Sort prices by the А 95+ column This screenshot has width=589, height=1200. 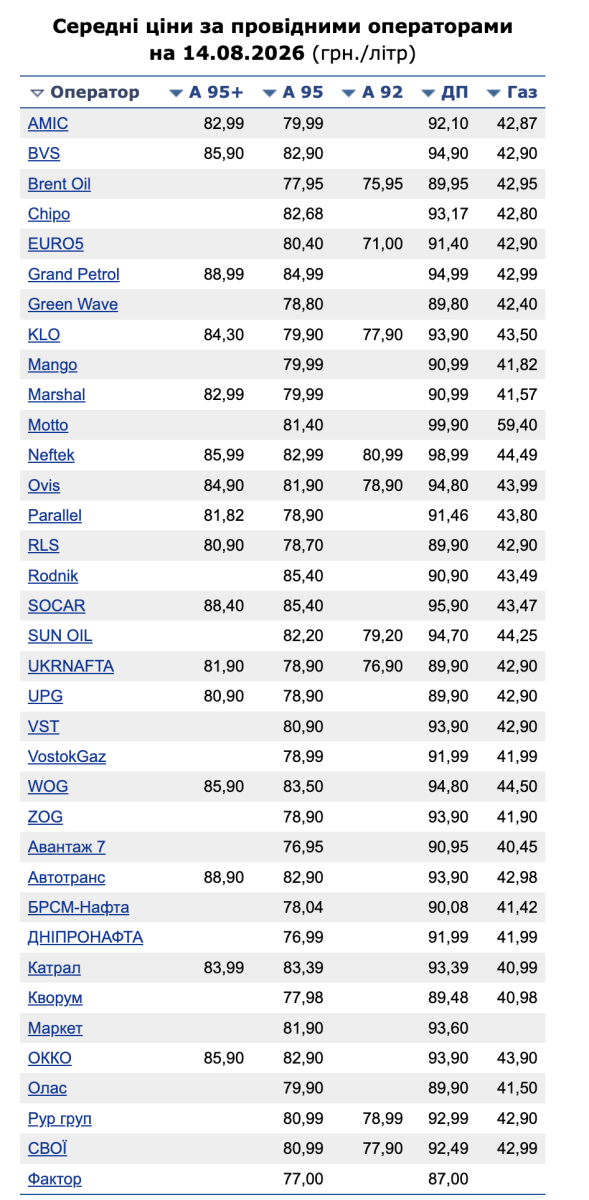coord(206,92)
